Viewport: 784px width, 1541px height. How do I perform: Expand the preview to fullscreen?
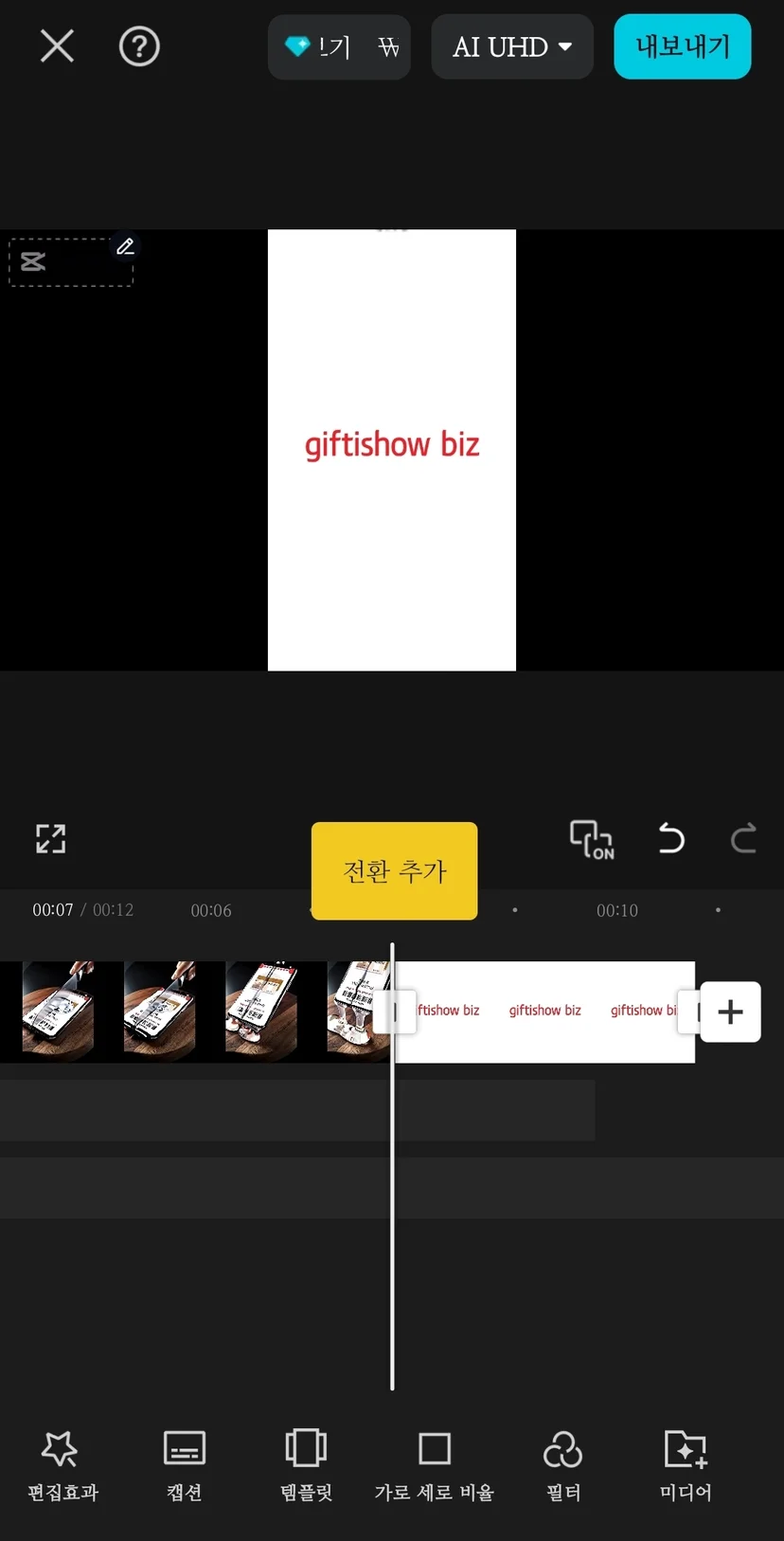point(51,838)
